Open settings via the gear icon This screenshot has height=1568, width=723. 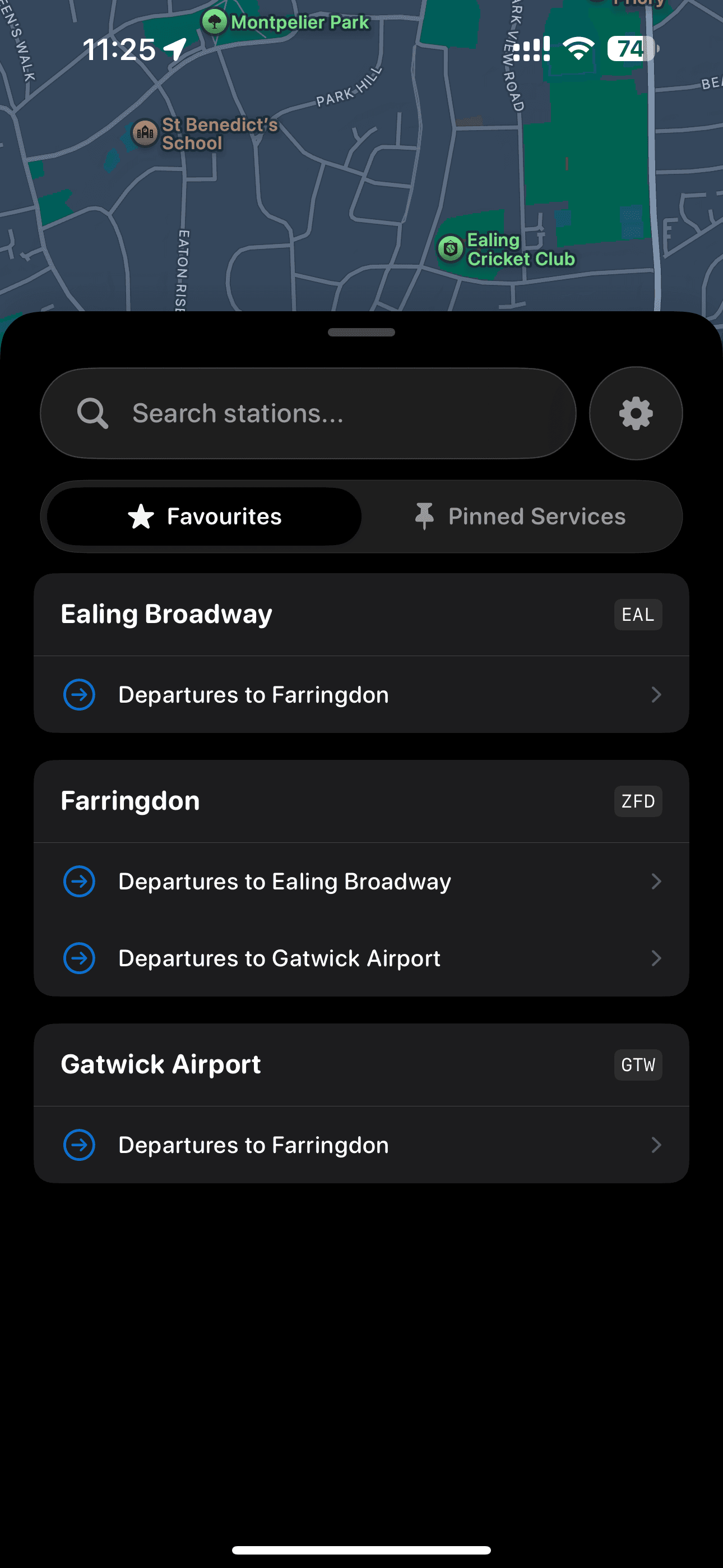(635, 413)
